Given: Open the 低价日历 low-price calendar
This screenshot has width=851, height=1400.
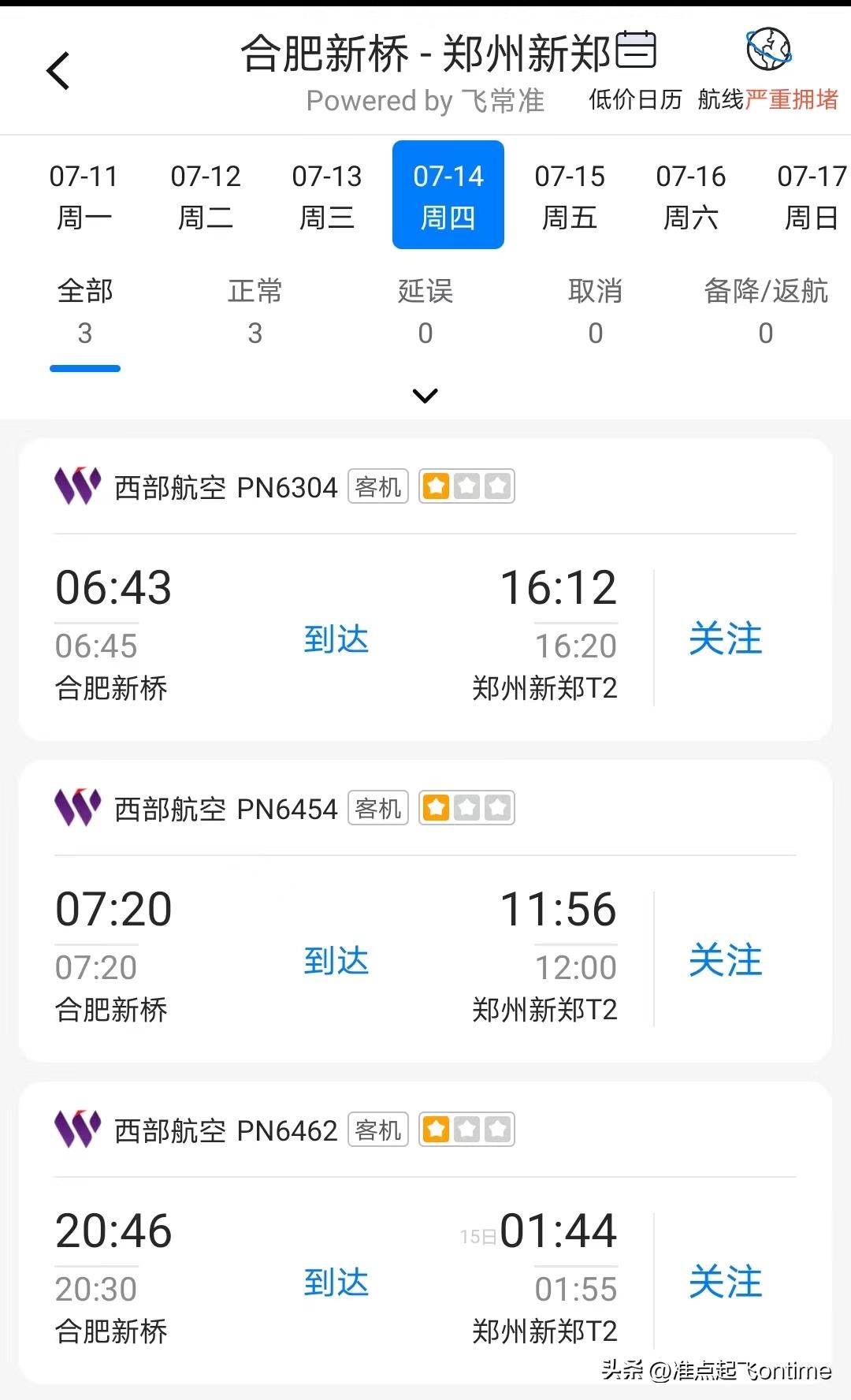Looking at the screenshot, I should (x=635, y=100).
